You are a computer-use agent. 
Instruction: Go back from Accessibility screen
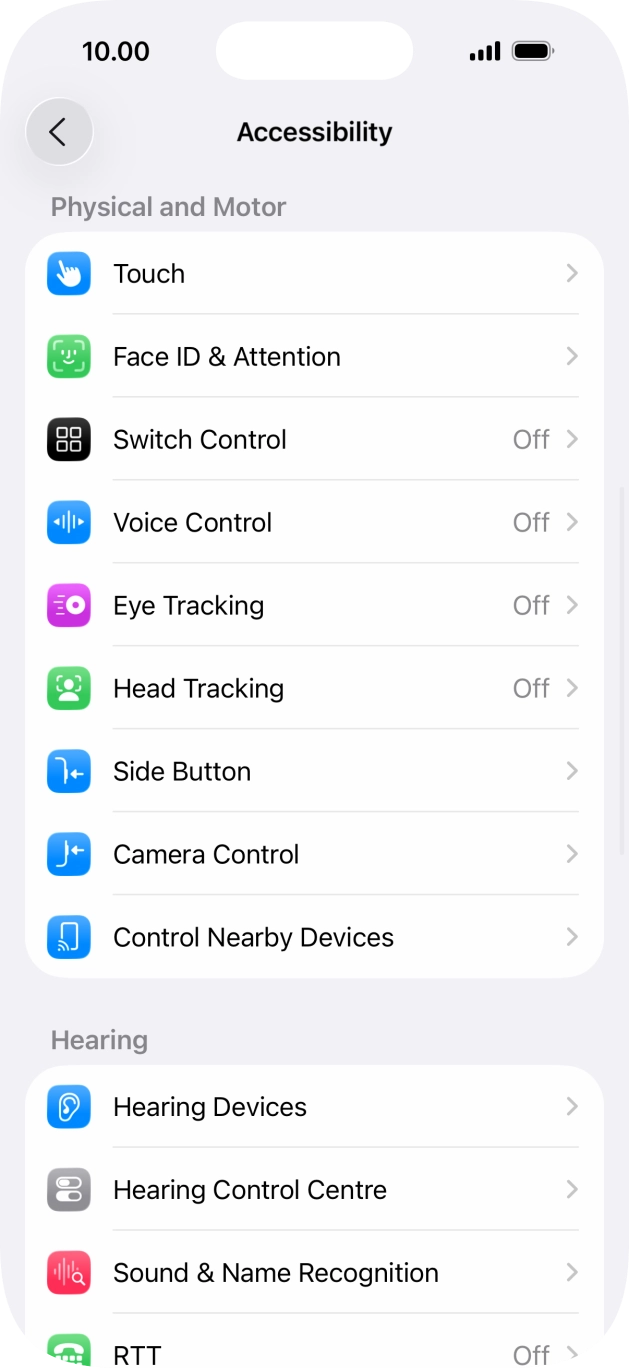tap(59, 132)
